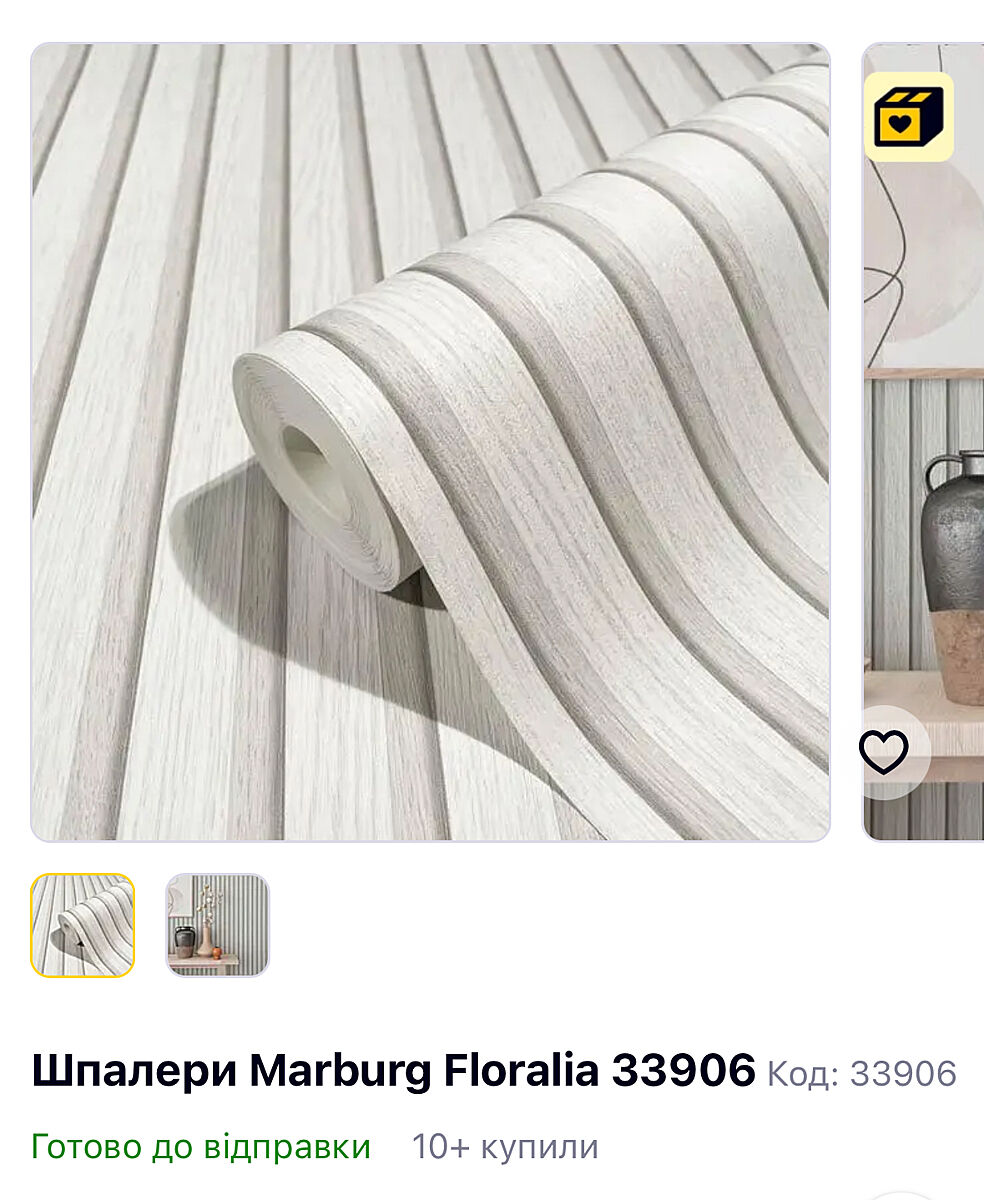Select the room interior thumbnail with vases
Screen dimensions: 984x1200
(217, 925)
